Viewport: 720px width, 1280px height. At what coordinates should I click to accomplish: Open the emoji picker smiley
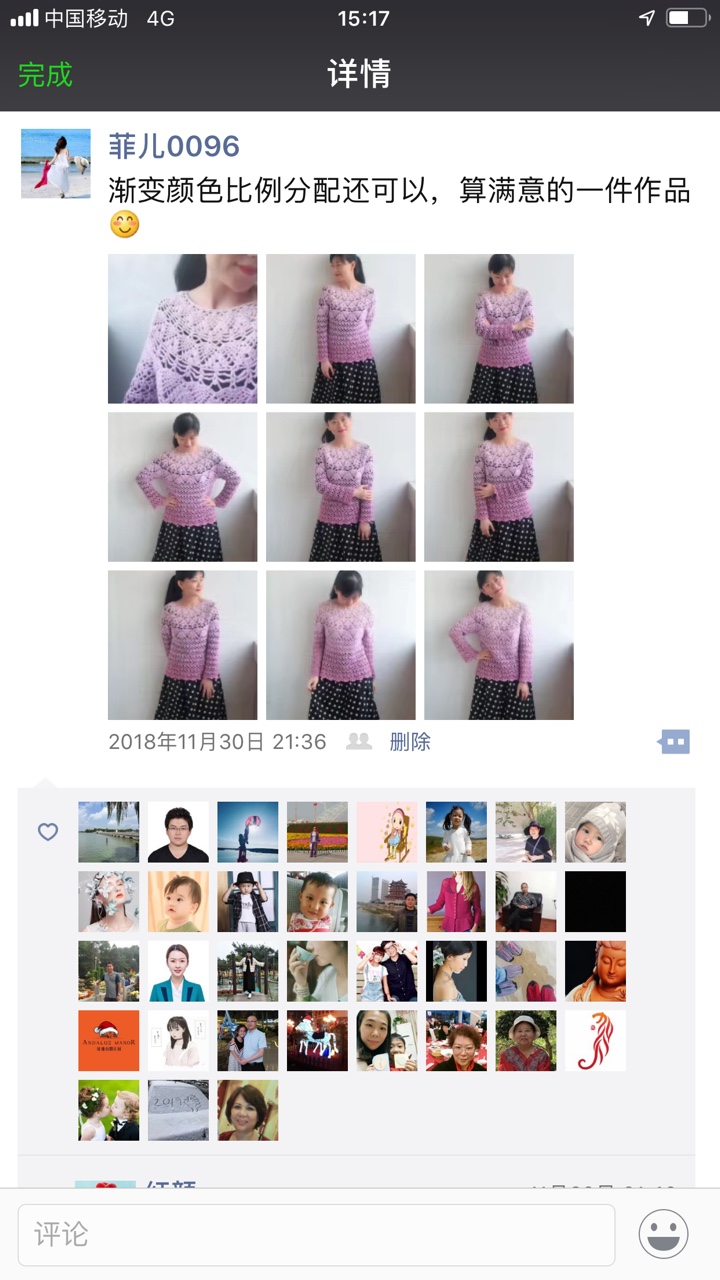pyautogui.click(x=664, y=1235)
